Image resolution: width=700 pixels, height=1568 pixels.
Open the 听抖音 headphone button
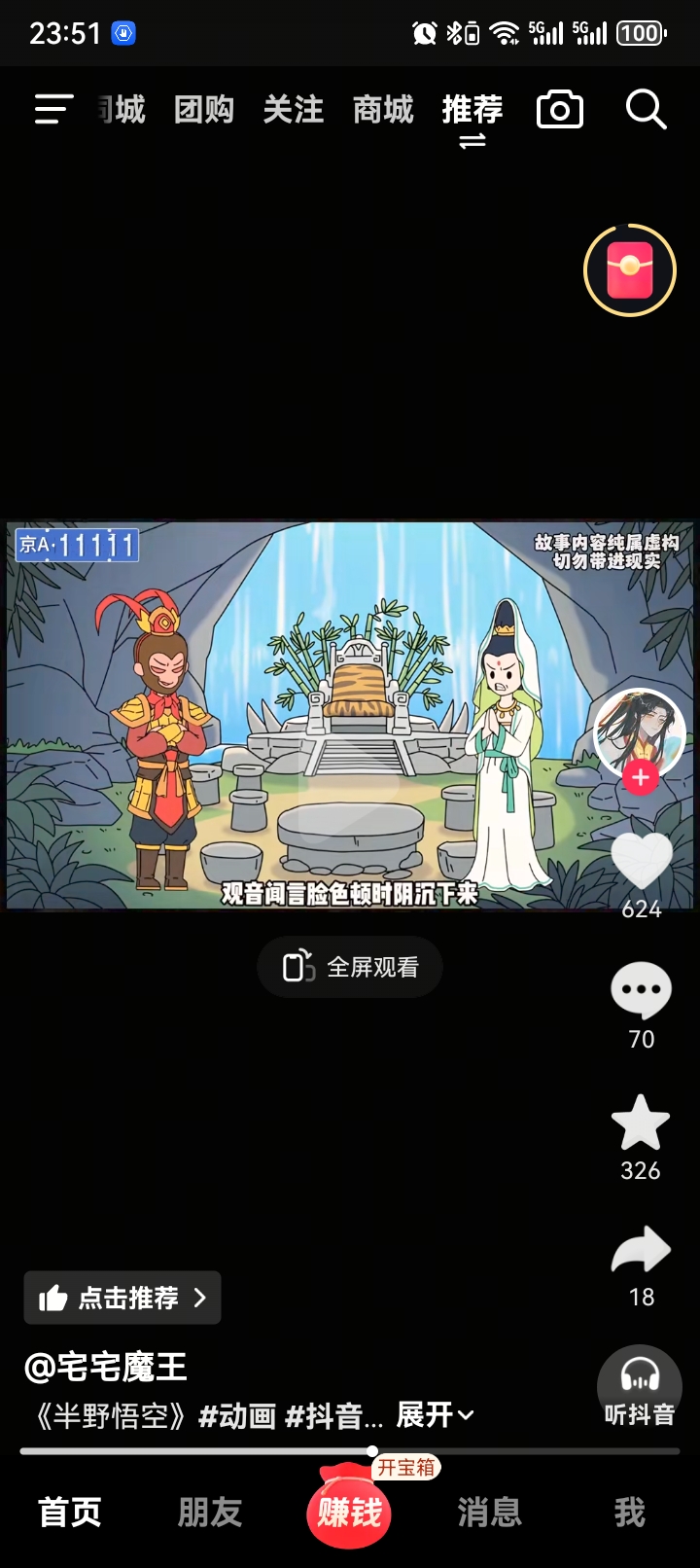coord(640,1387)
